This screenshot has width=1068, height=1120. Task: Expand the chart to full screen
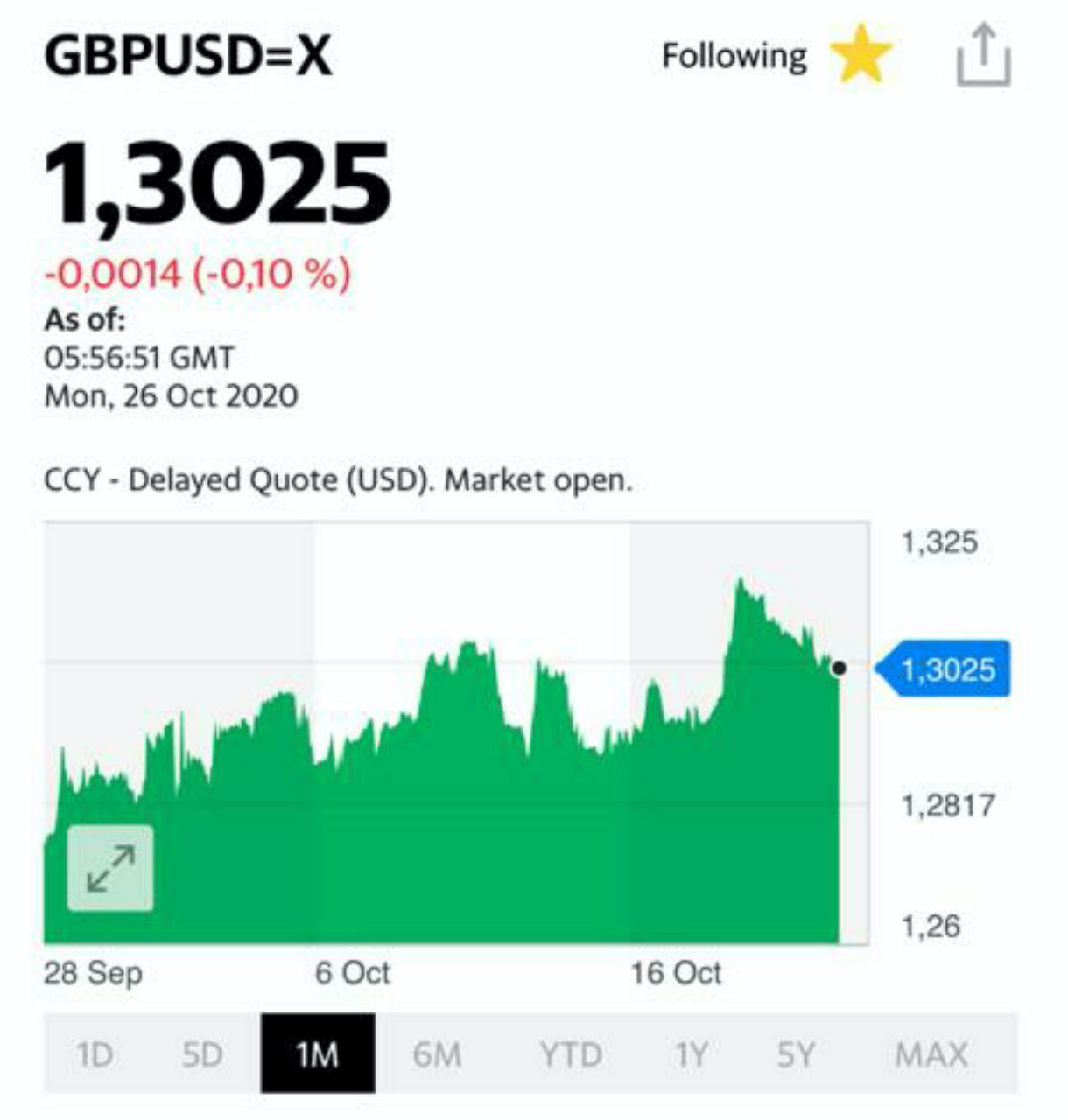coord(110,867)
